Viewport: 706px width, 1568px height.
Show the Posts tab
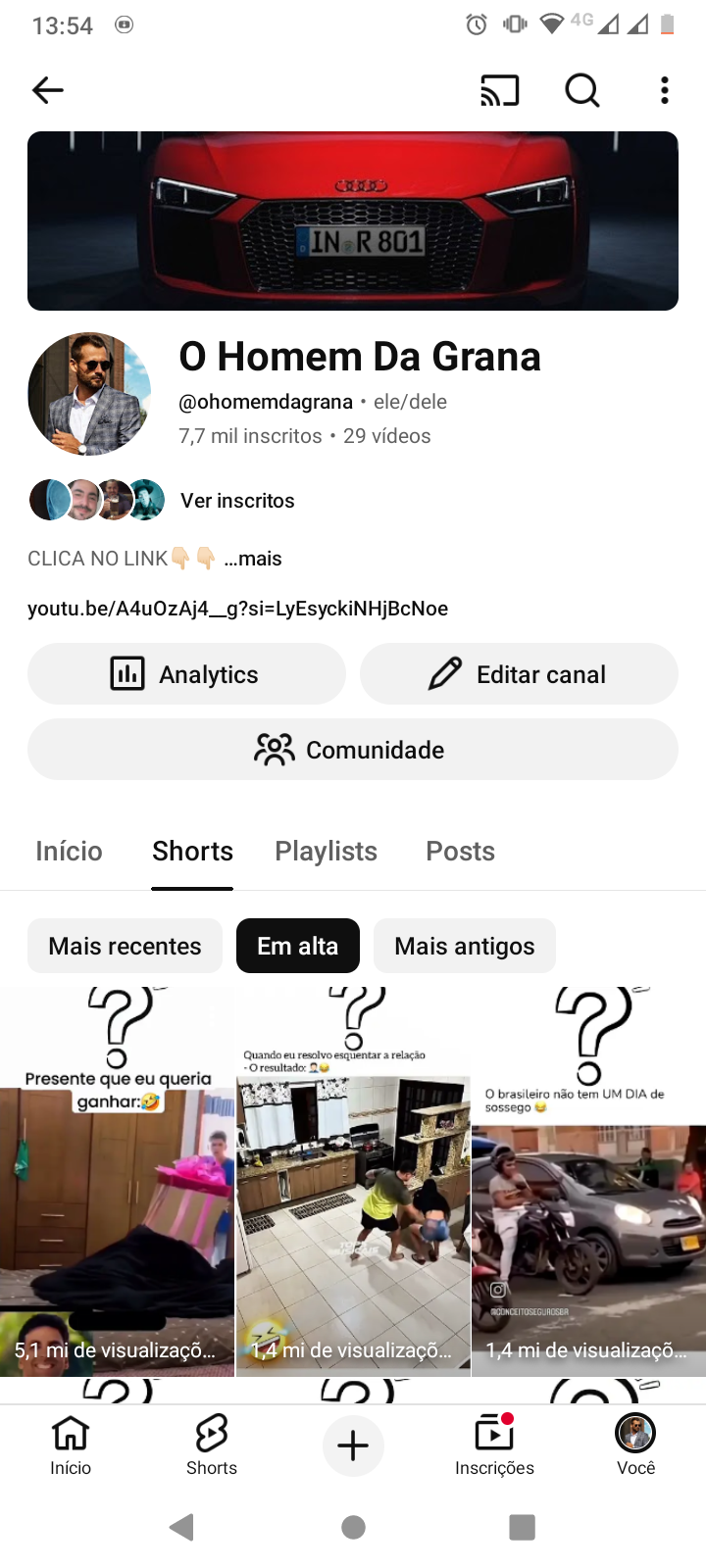(460, 851)
